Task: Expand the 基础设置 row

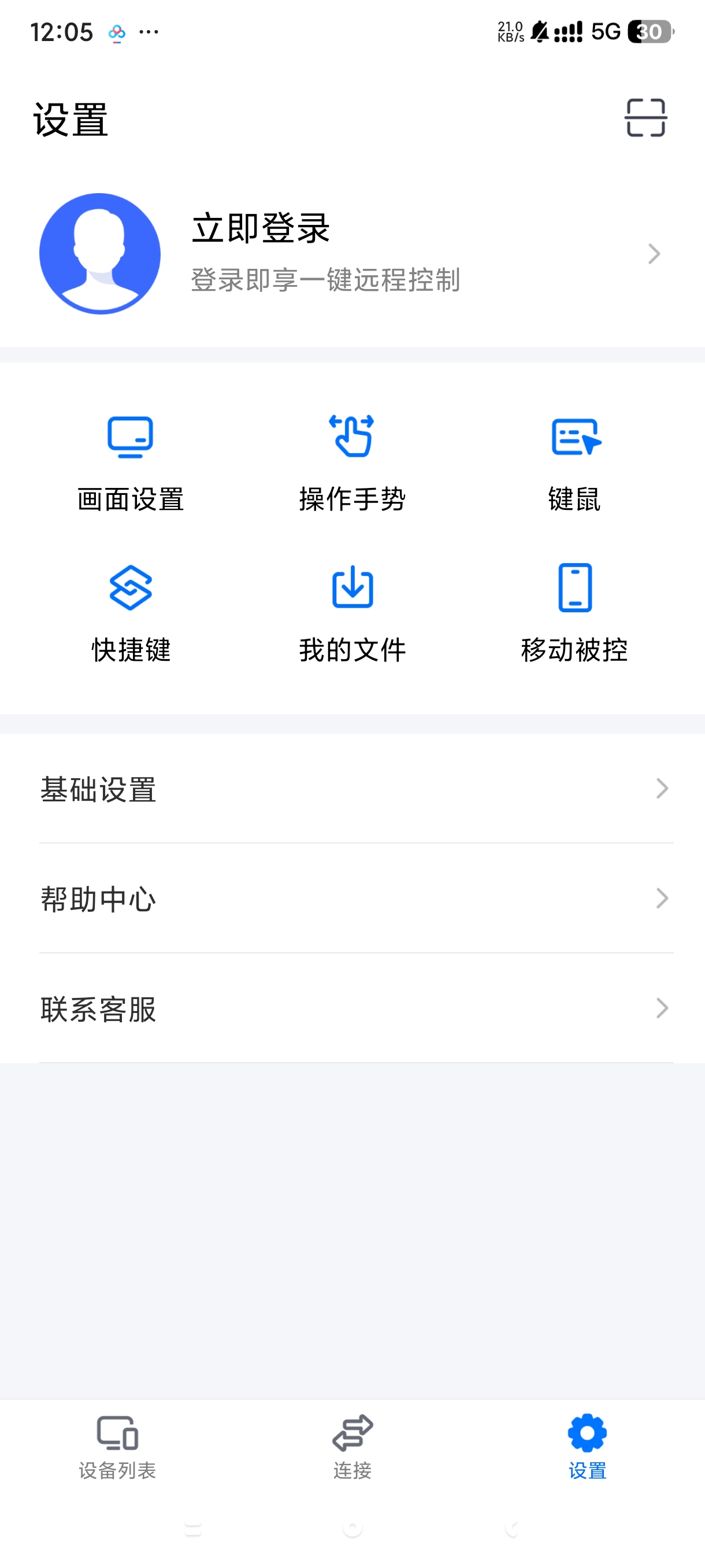Action: point(351,790)
